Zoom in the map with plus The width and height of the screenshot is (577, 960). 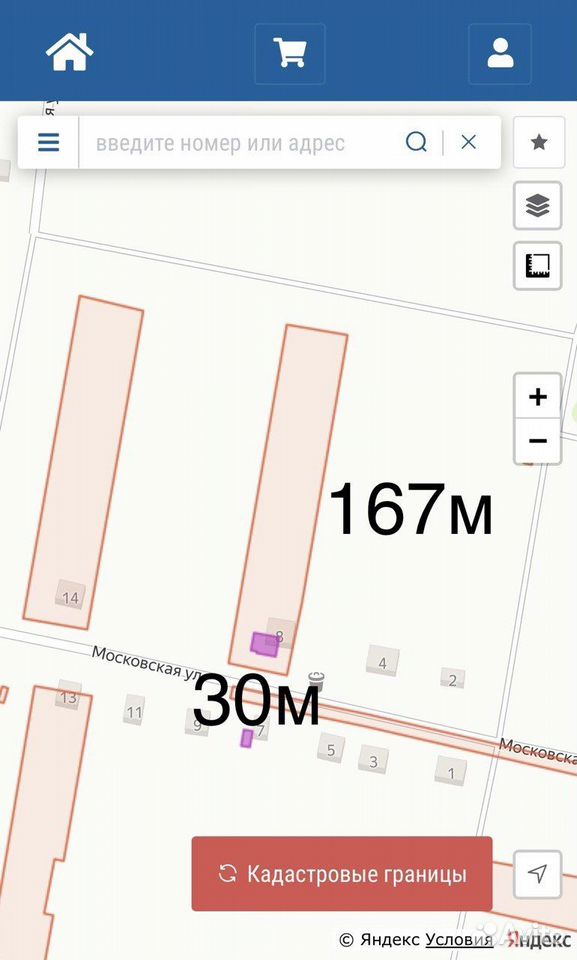(538, 397)
